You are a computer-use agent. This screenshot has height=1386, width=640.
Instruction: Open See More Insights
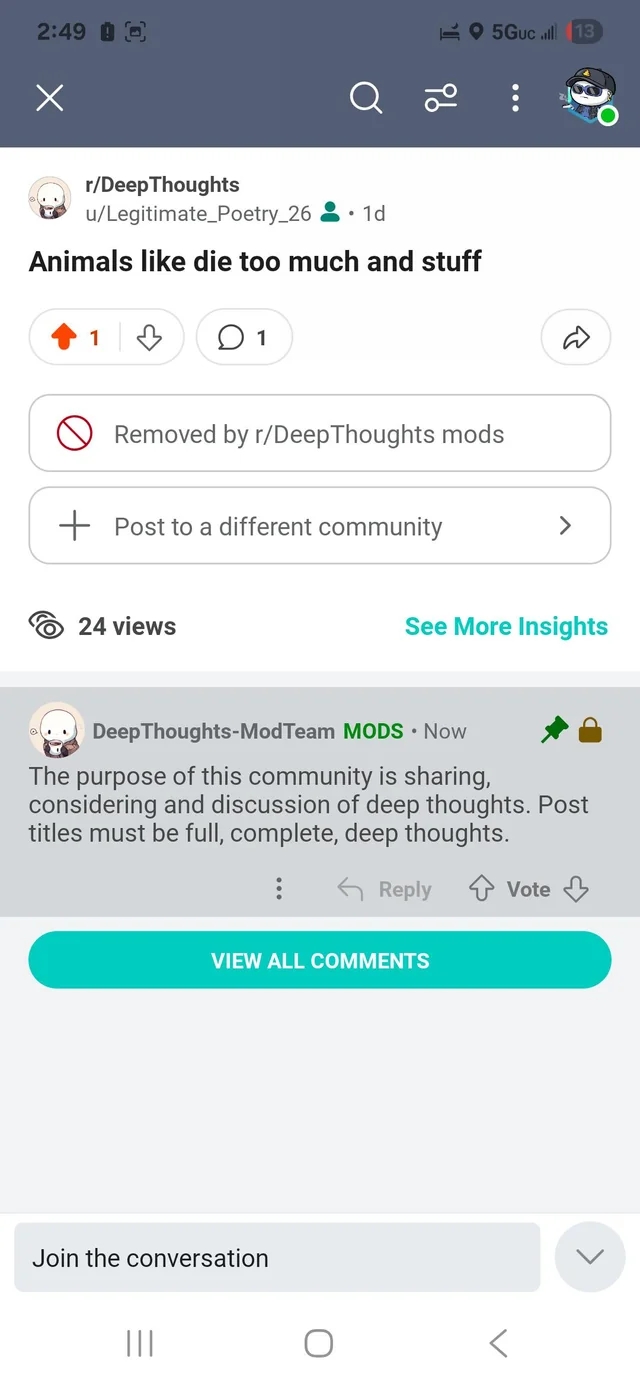(x=506, y=626)
